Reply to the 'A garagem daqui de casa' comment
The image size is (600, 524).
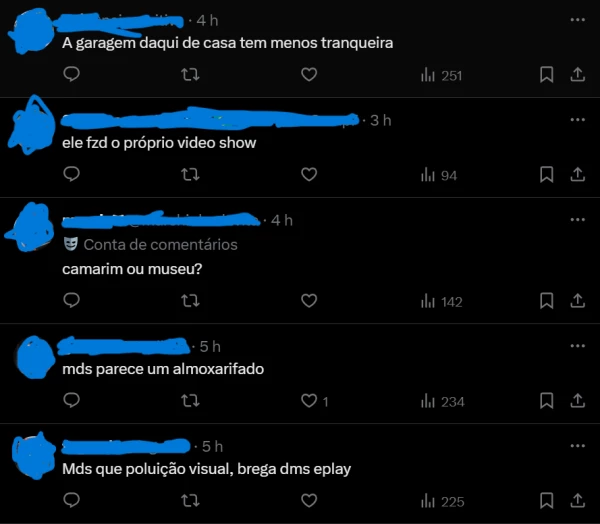tap(71, 74)
